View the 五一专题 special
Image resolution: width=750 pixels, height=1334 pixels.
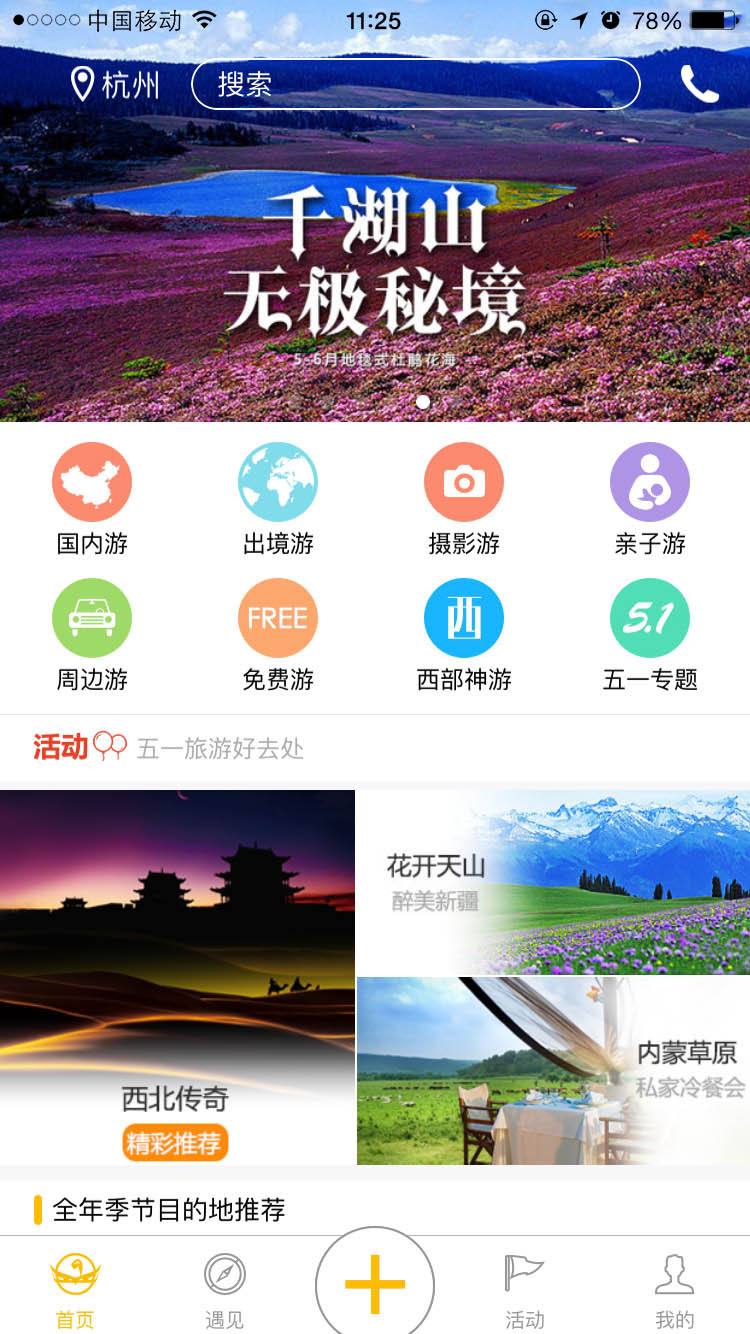[x=650, y=635]
